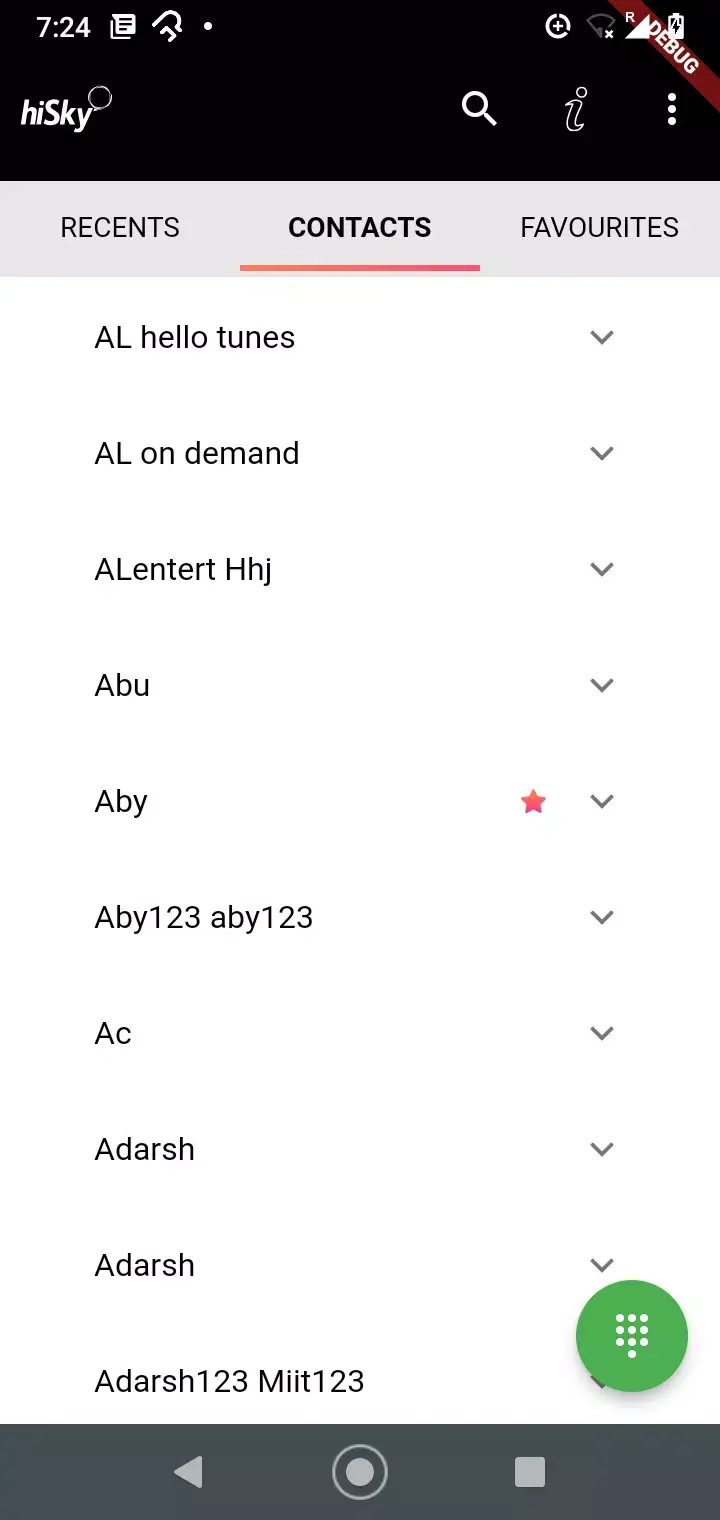The width and height of the screenshot is (720, 1520).
Task: Select the contact AL on demand
Action: pos(196,453)
